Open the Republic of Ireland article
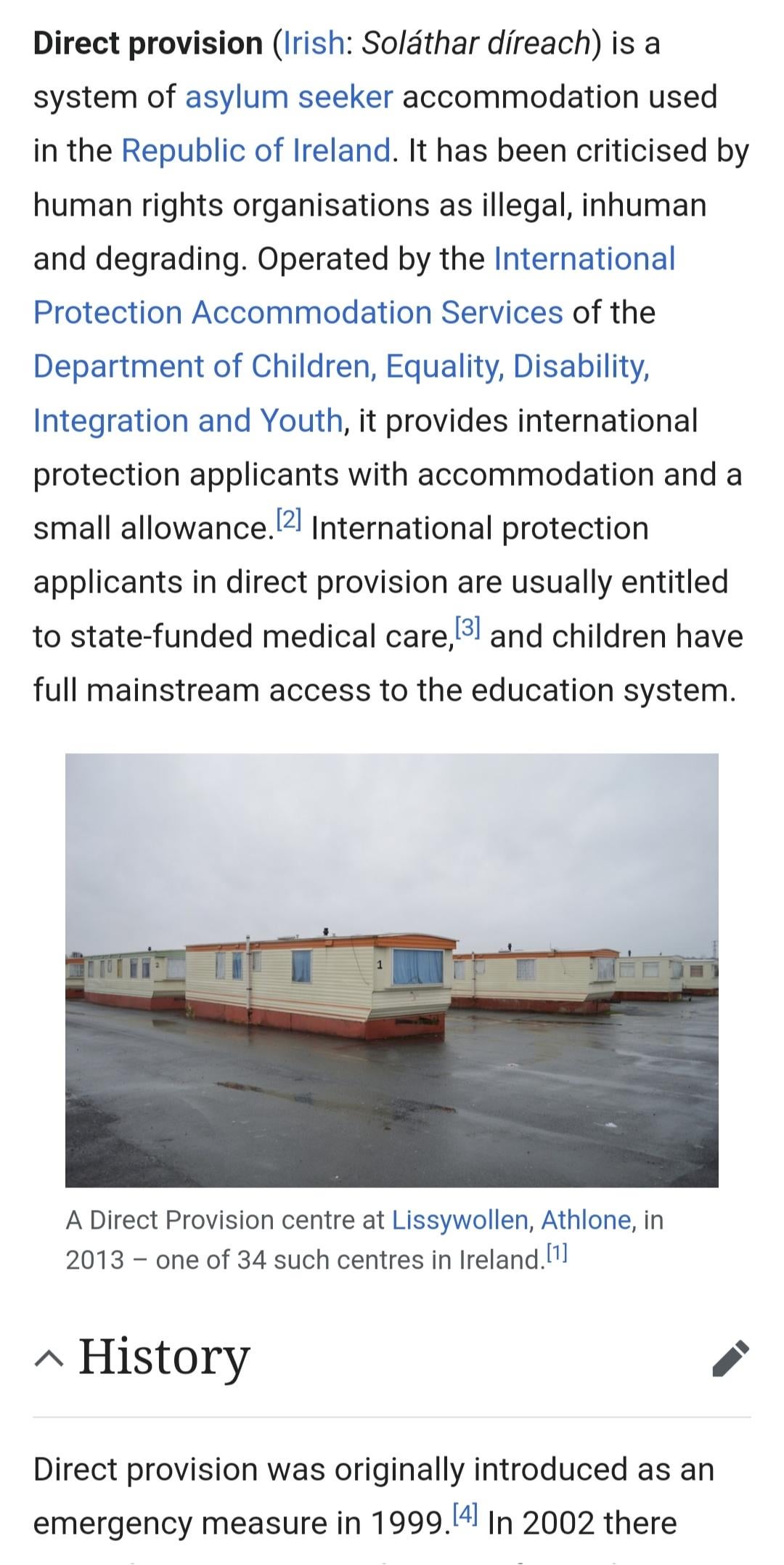This screenshot has width=784, height=1565. click(x=256, y=151)
